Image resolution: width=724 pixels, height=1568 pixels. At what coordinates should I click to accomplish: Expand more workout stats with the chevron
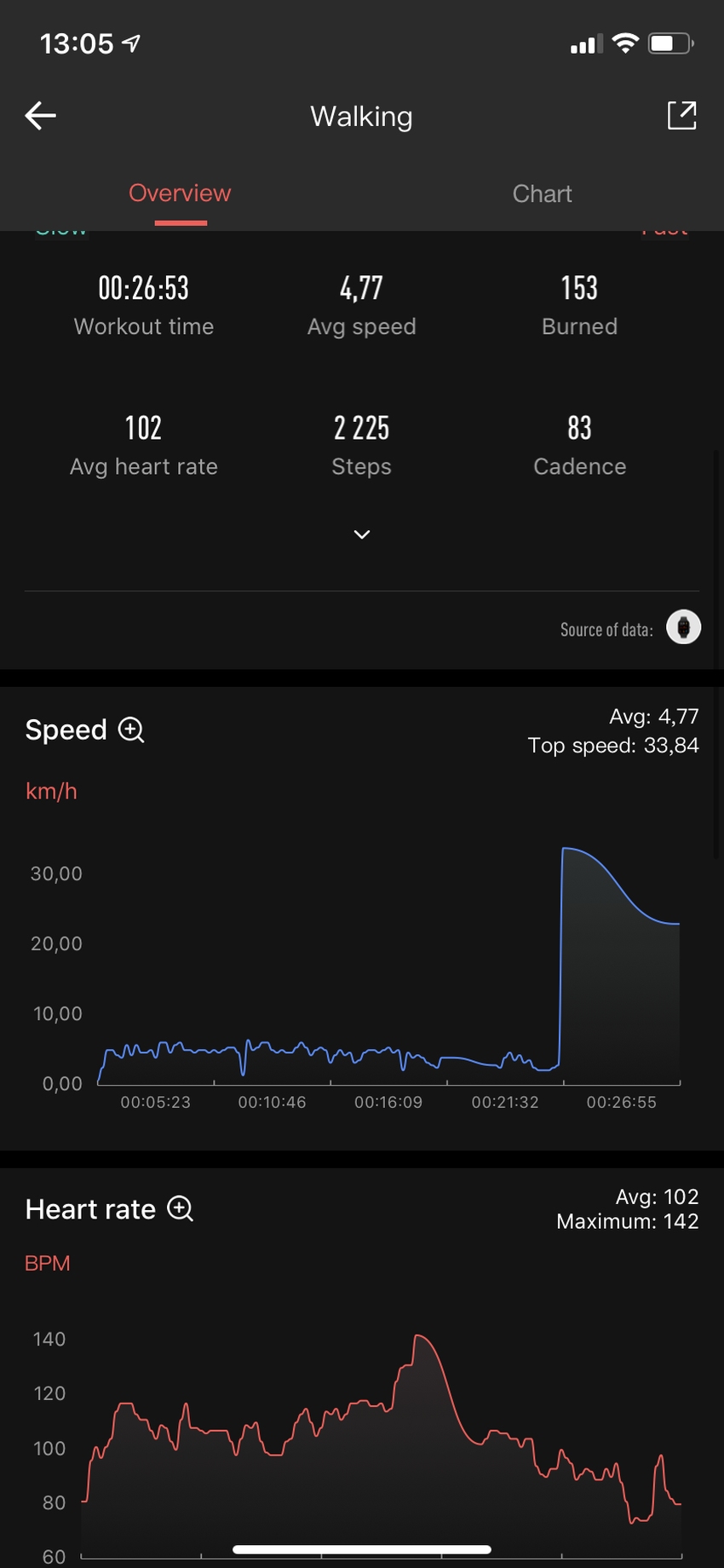[362, 534]
